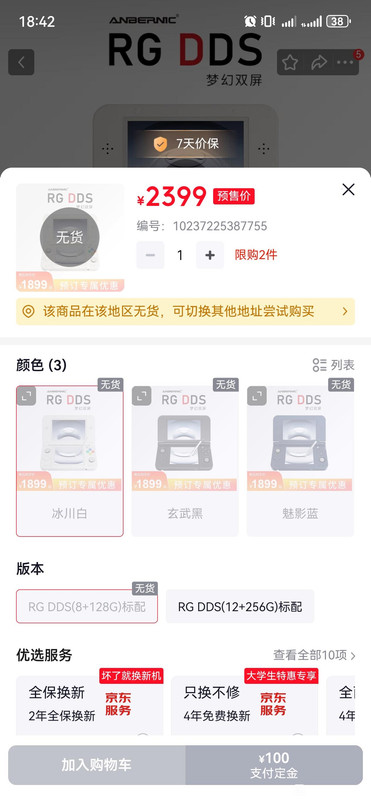371x800 pixels.
Task: Pay the ¥100 deposit
Action: (274, 765)
